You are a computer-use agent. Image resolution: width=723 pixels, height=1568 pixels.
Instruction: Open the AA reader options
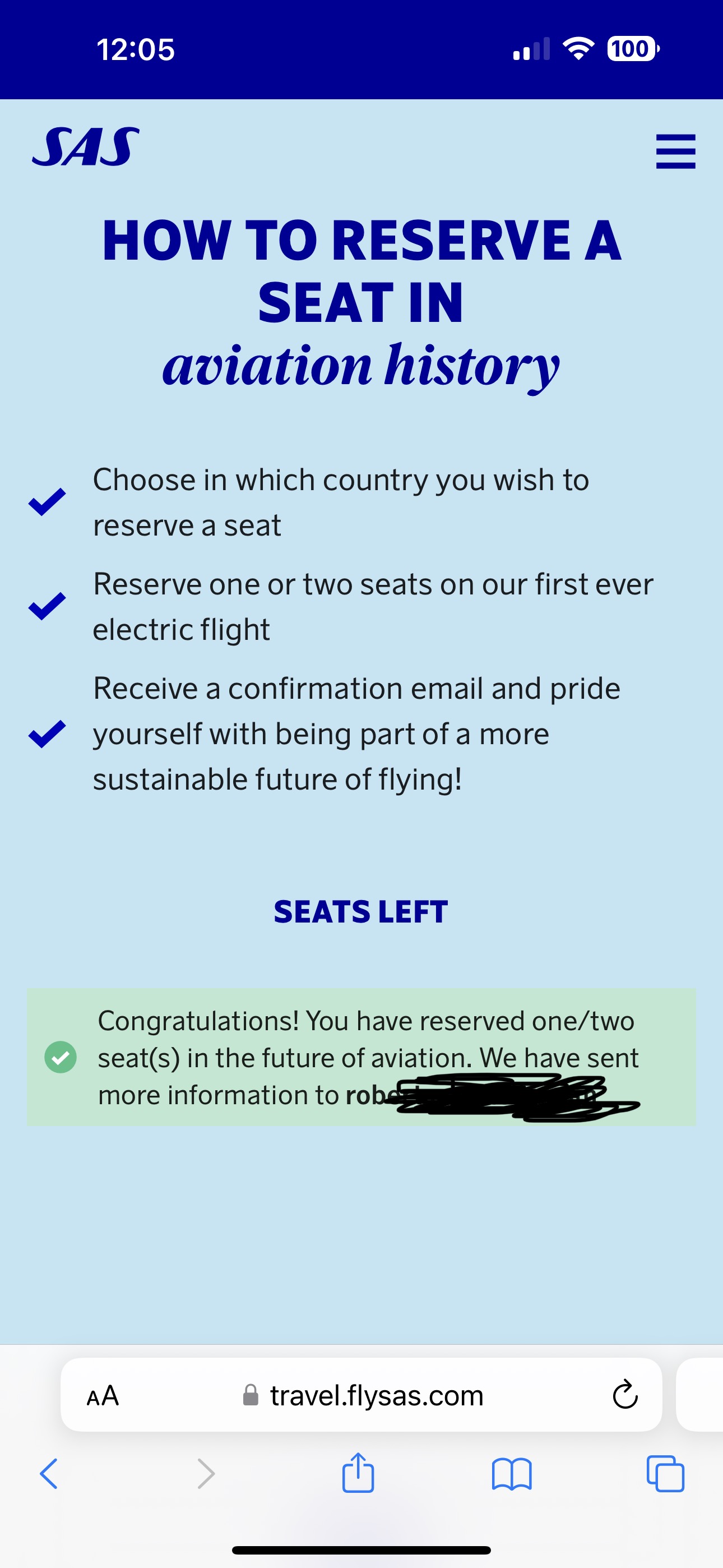[103, 1395]
